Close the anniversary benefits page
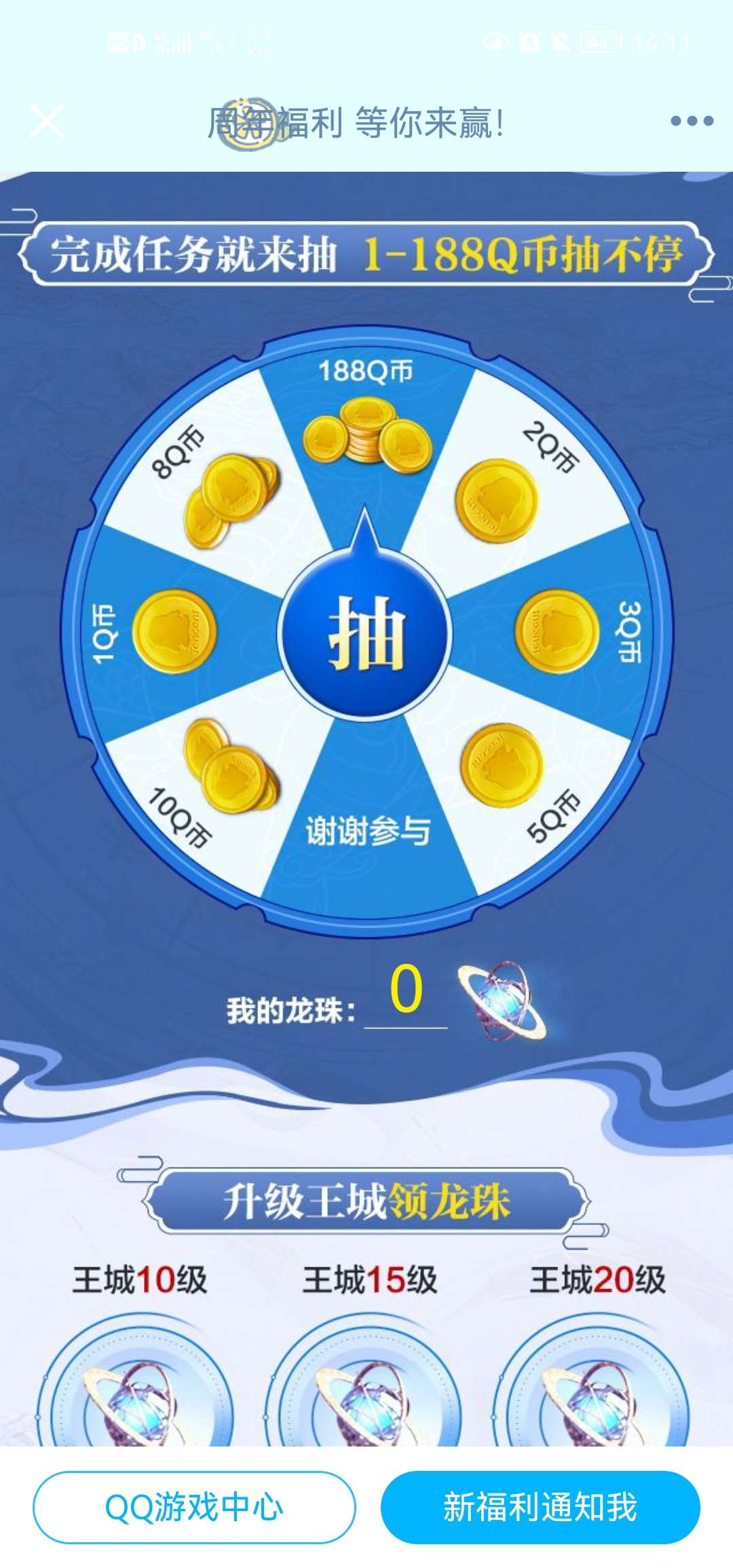This screenshot has width=733, height=1568. (x=47, y=122)
